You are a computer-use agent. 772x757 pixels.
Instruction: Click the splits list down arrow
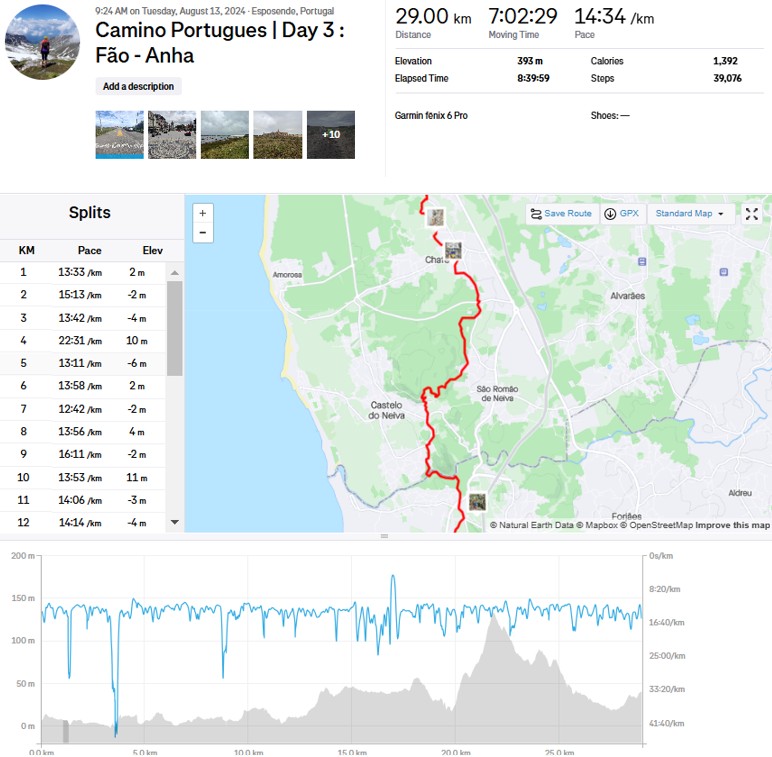(x=175, y=522)
